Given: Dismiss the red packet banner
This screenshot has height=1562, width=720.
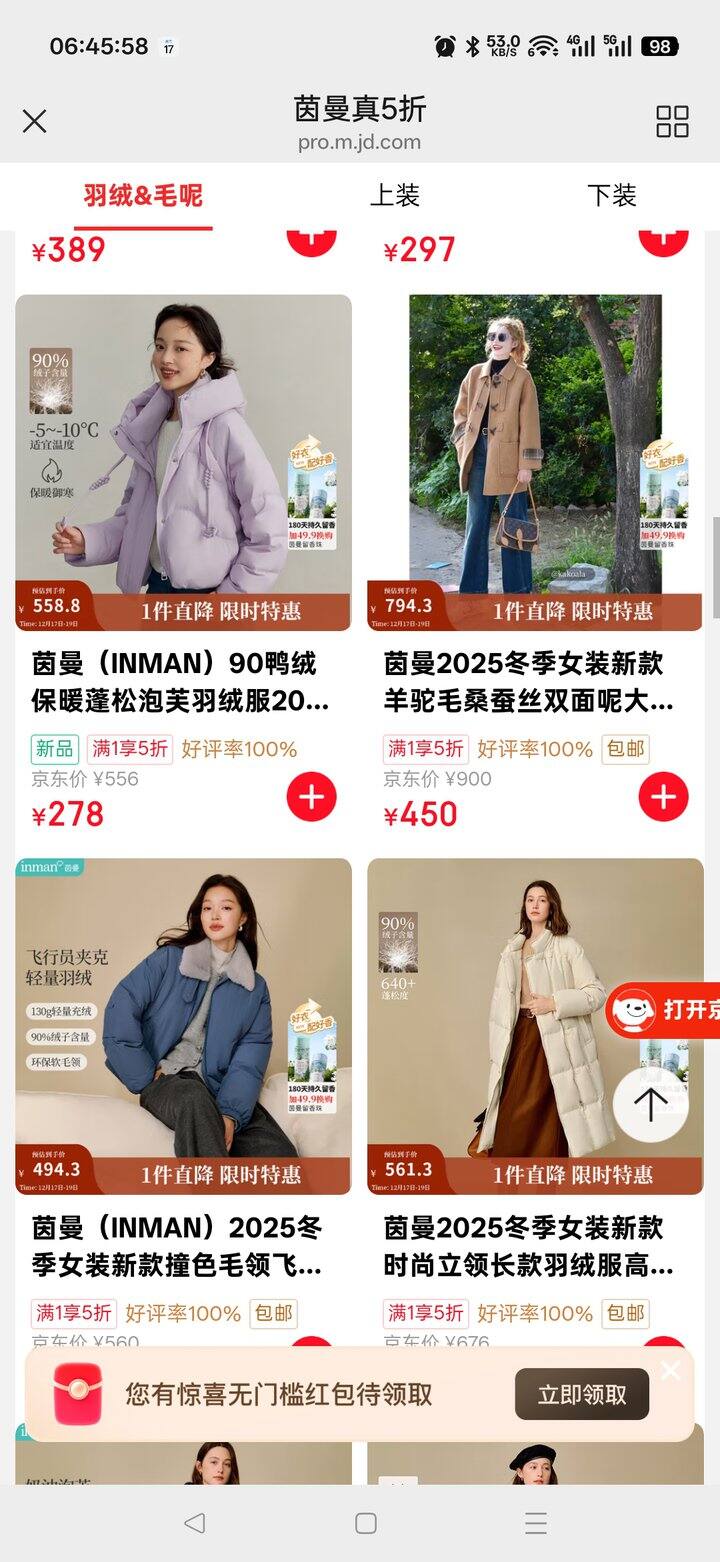Looking at the screenshot, I should click(670, 1370).
